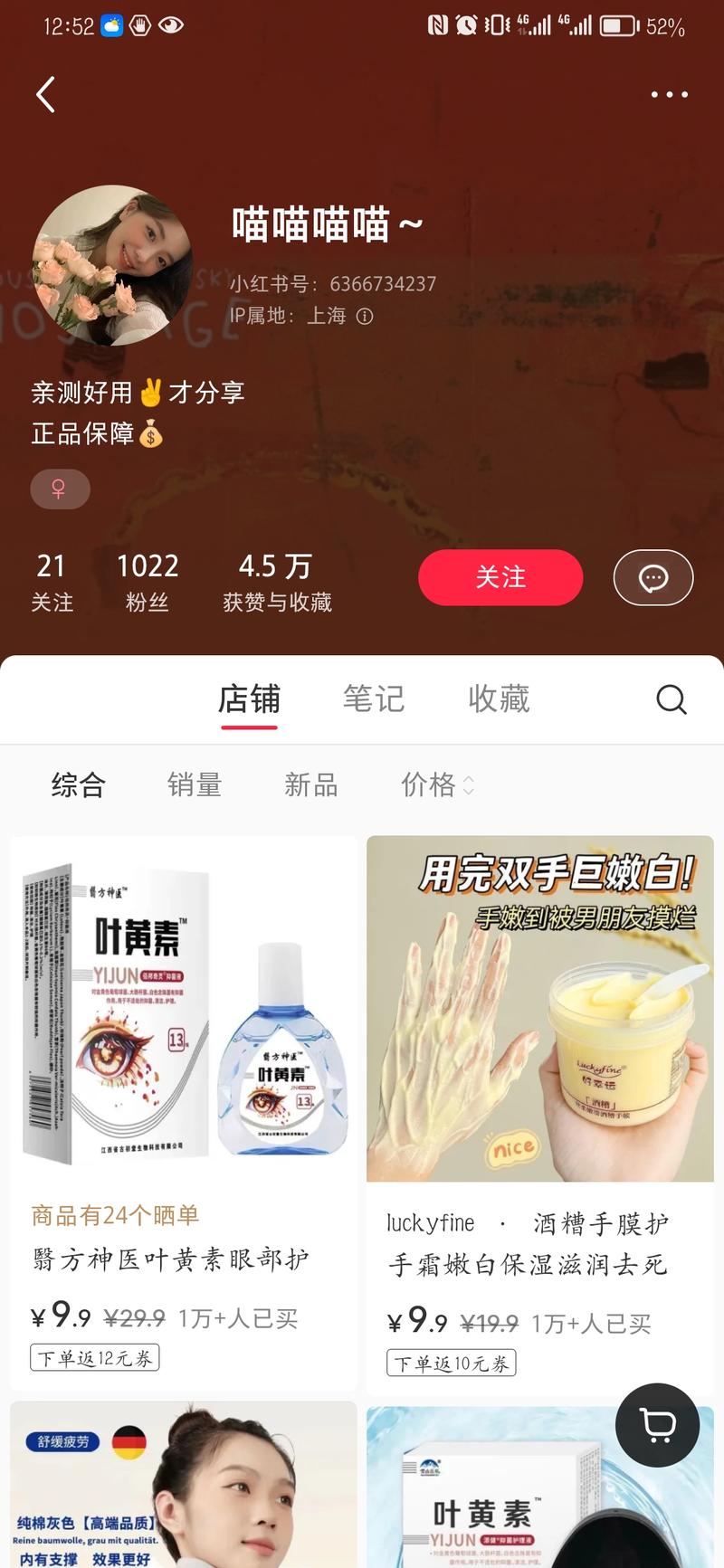724x1568 pixels.
Task: Search within this profile
Action: click(x=671, y=699)
